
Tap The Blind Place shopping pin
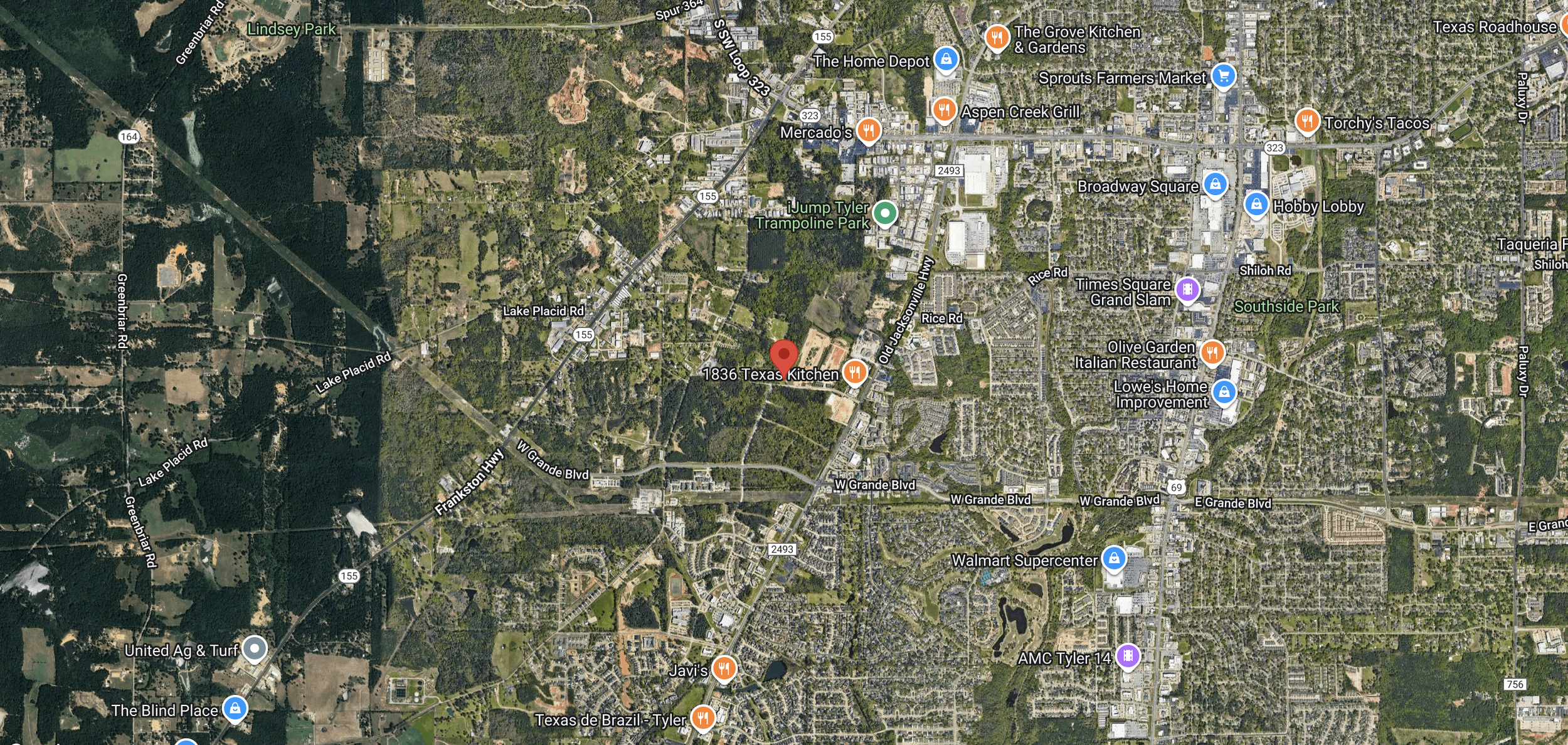(235, 710)
